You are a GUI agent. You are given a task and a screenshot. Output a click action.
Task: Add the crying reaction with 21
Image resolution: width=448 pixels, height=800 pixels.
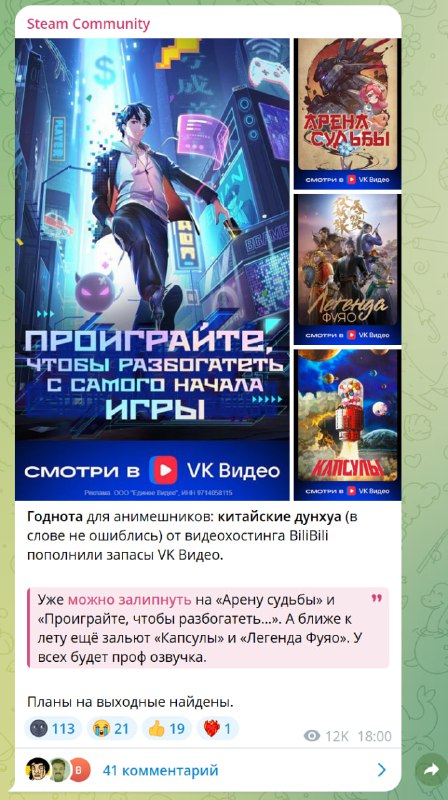[112, 728]
